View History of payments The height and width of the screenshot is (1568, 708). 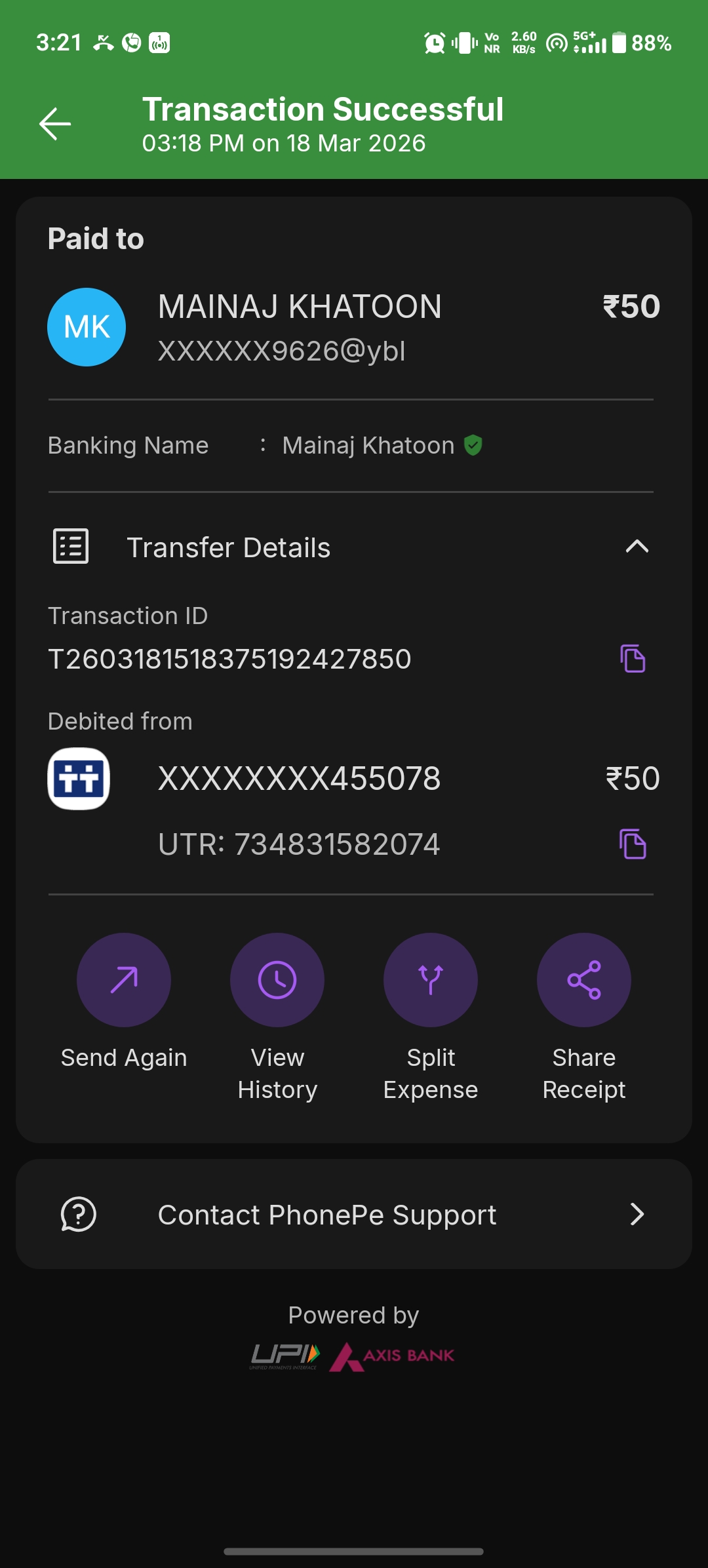[277, 980]
